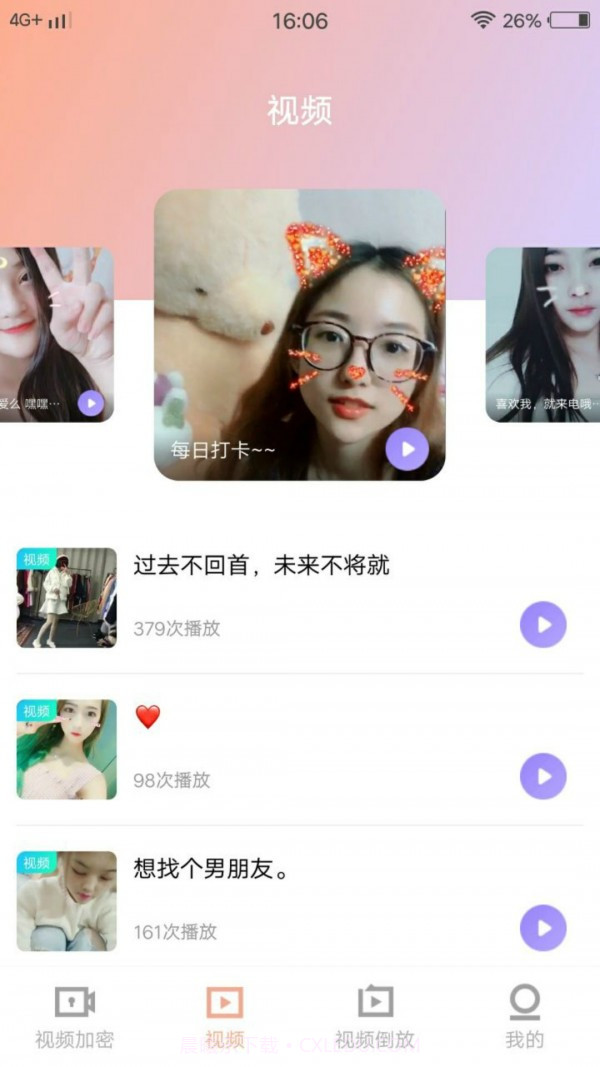Select the 视频 tab in bottom bar
This screenshot has width=600, height=1067.
(225, 1017)
